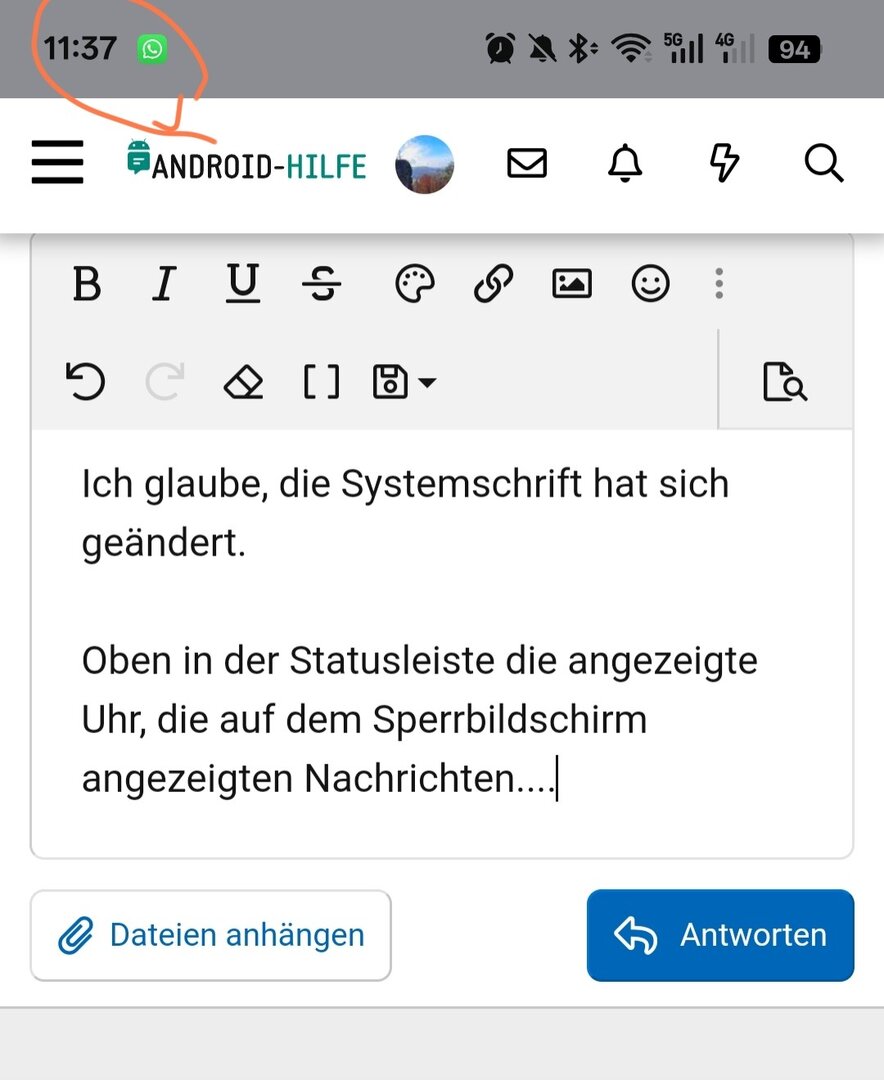Open the lightning bolt what's new menu
Image resolution: width=884 pixels, height=1080 pixels.
[724, 163]
